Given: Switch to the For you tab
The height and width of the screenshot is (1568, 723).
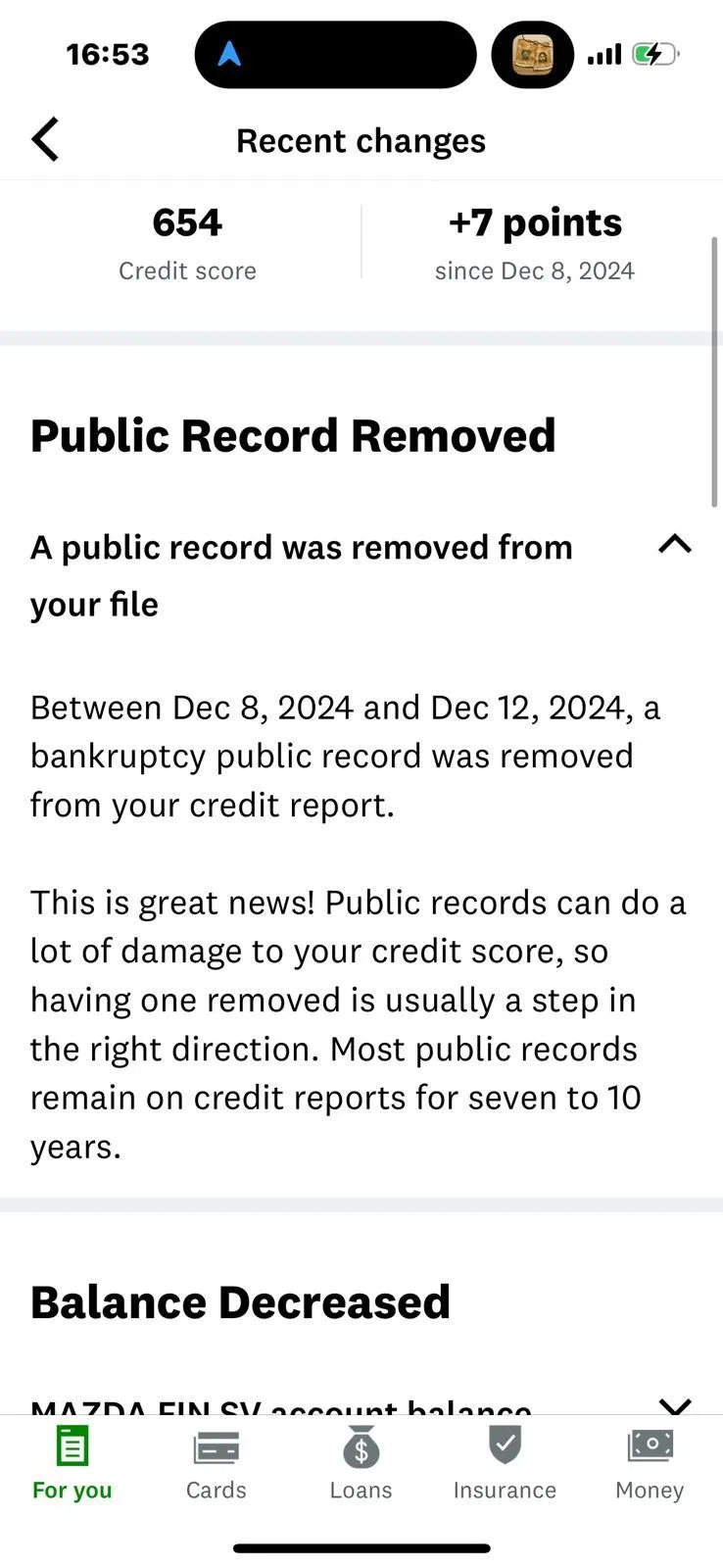Looking at the screenshot, I should 72,1464.
